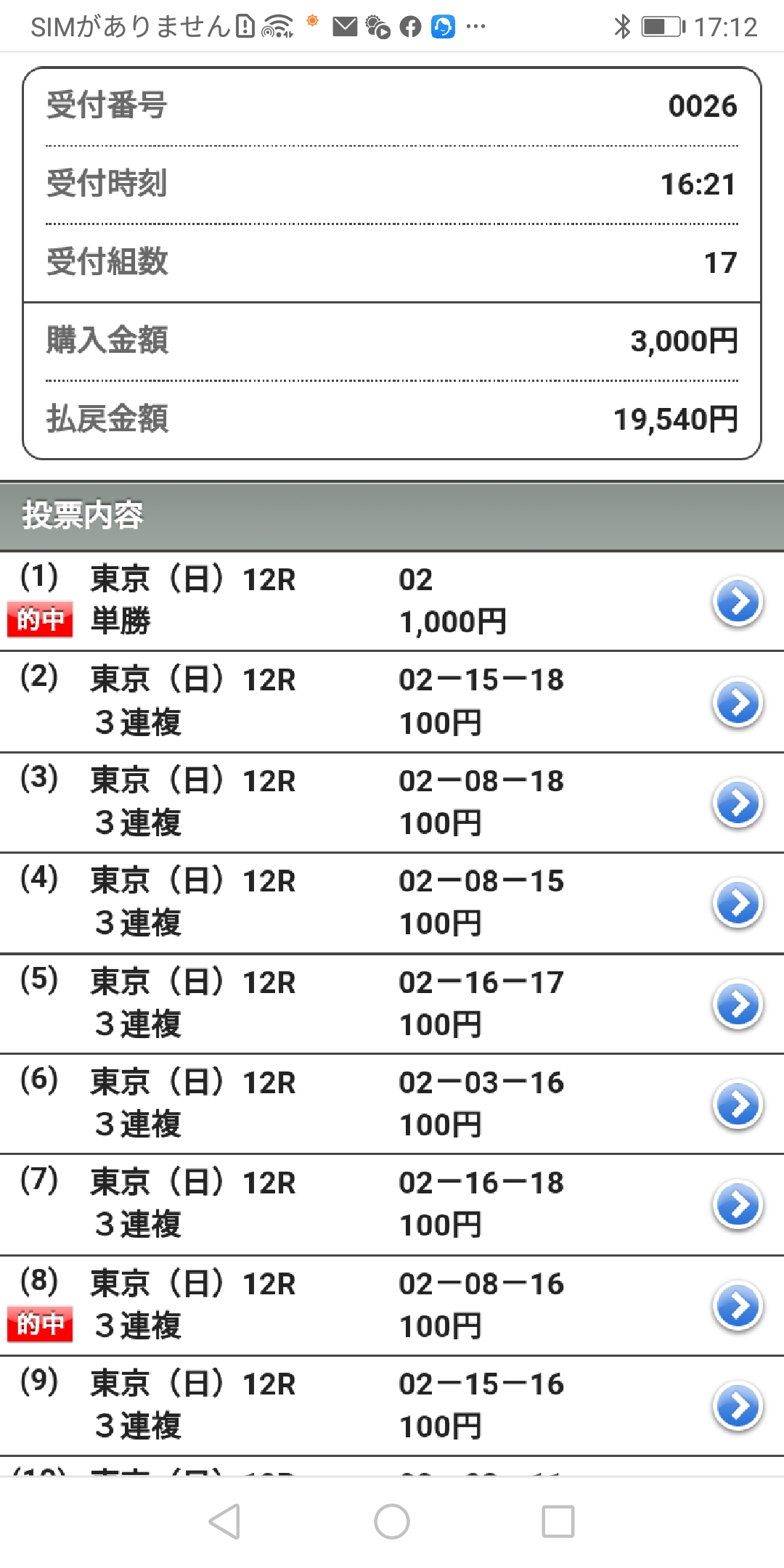Show details of bet 02-03-16
The image size is (784, 1568).
[x=738, y=1104]
